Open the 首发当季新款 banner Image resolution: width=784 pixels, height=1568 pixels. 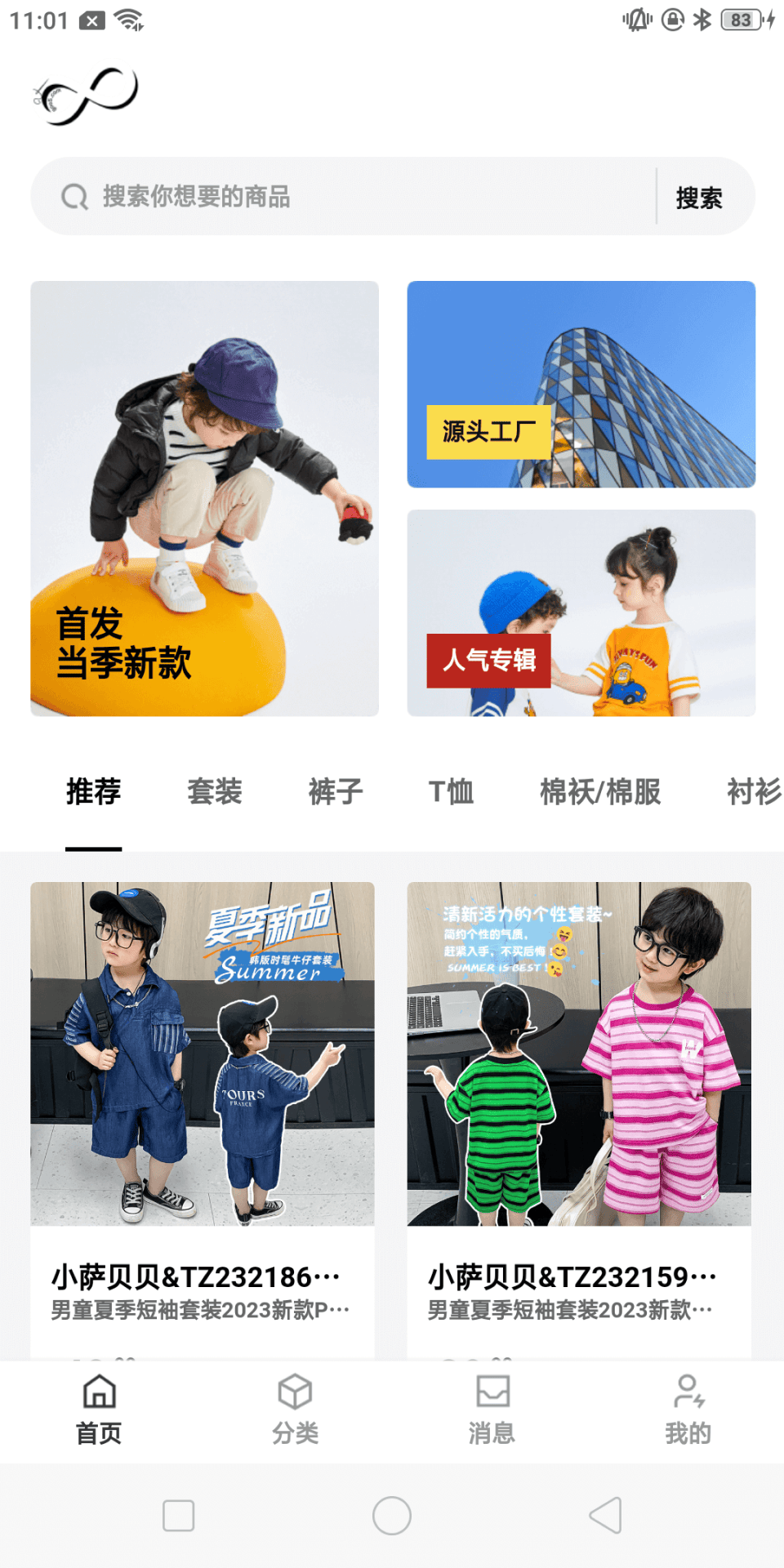(x=204, y=498)
